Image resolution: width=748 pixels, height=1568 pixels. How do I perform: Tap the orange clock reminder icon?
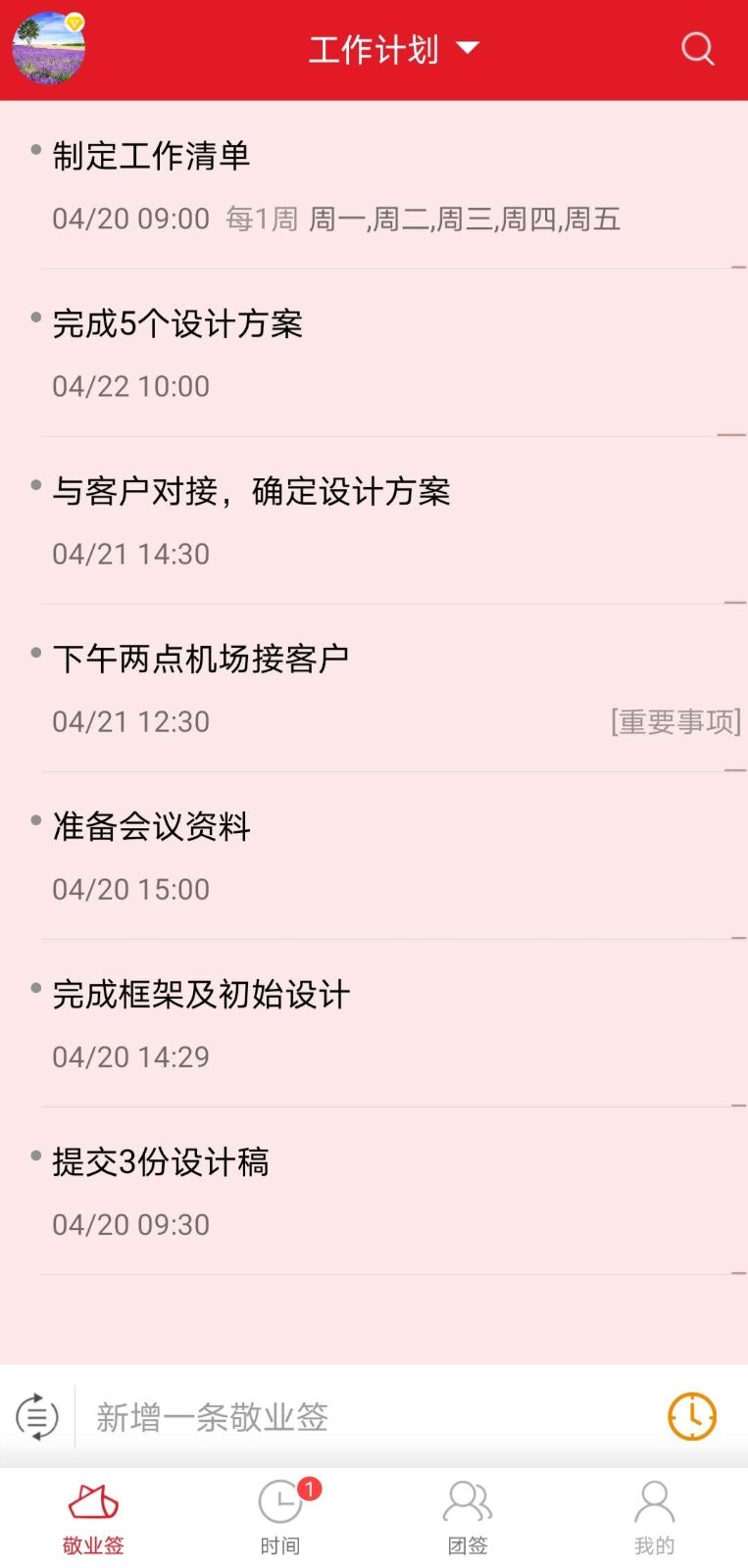[692, 1416]
